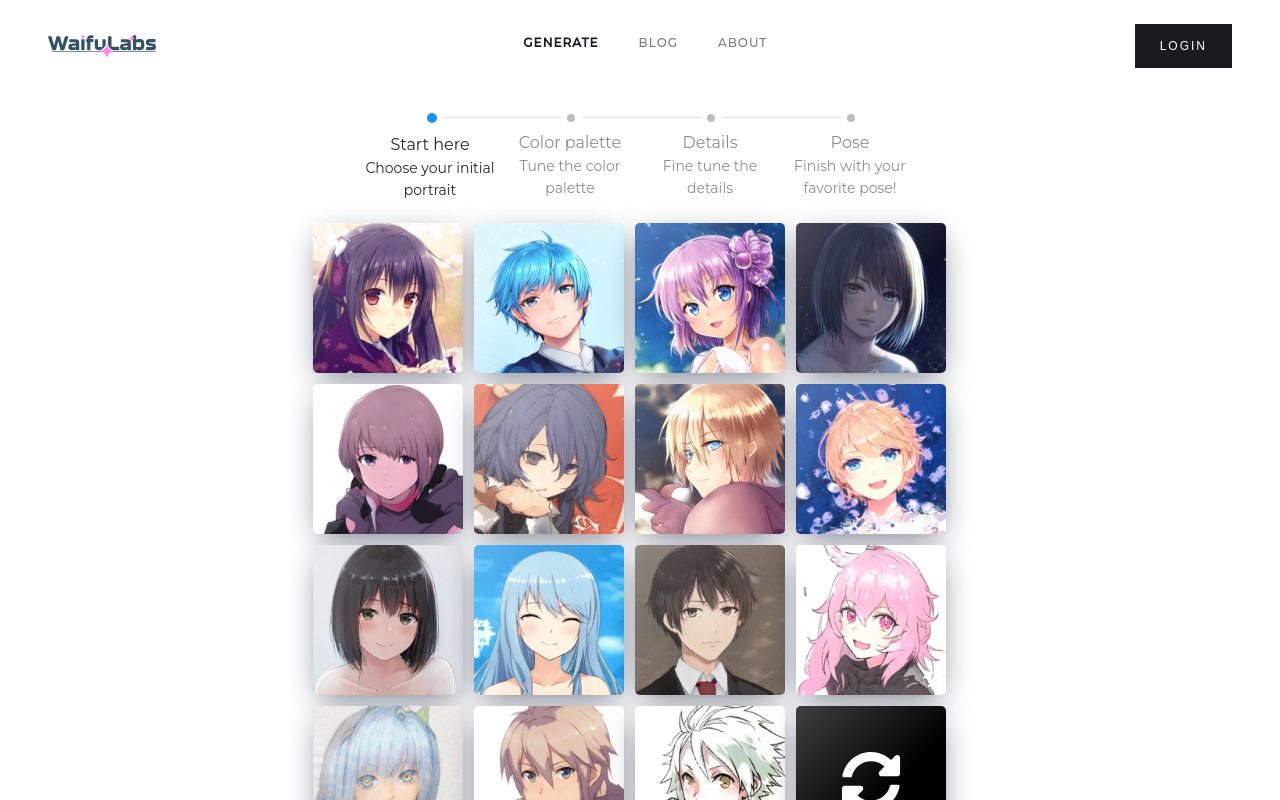
Task: Select the short black bob portrait on dark background
Action: [x=871, y=298]
